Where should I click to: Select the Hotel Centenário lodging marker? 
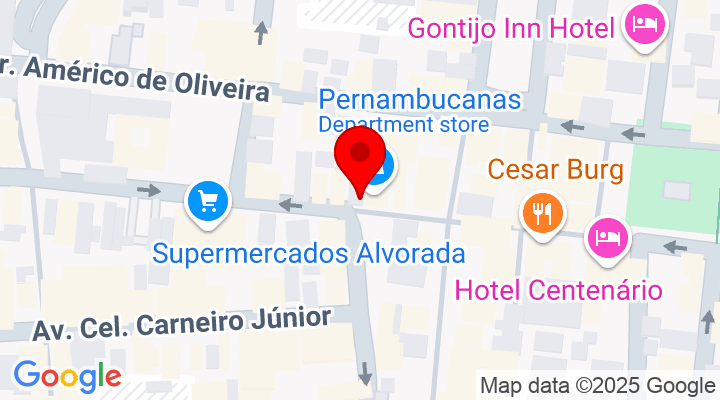[607, 237]
